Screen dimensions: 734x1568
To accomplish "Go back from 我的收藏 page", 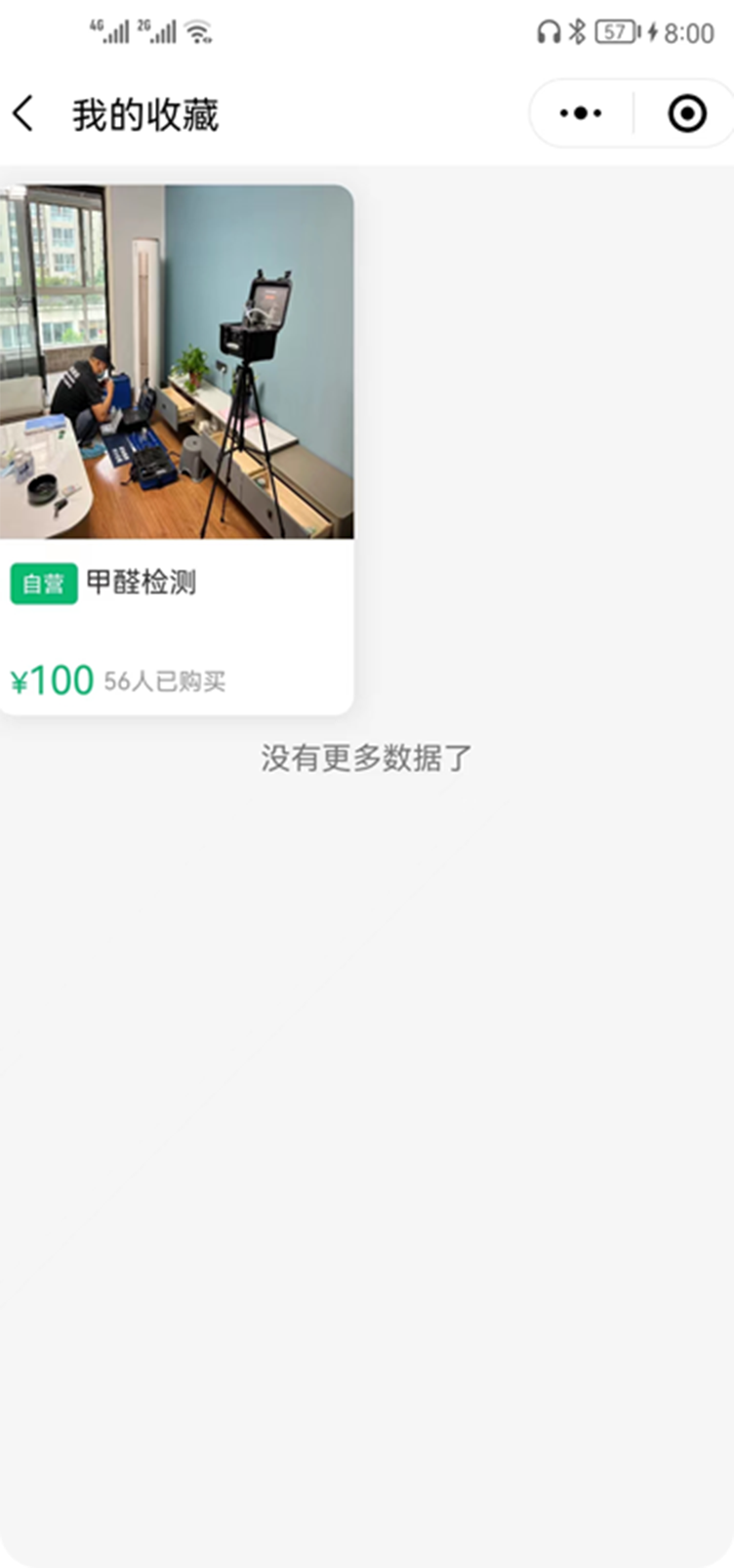I will click(23, 114).
